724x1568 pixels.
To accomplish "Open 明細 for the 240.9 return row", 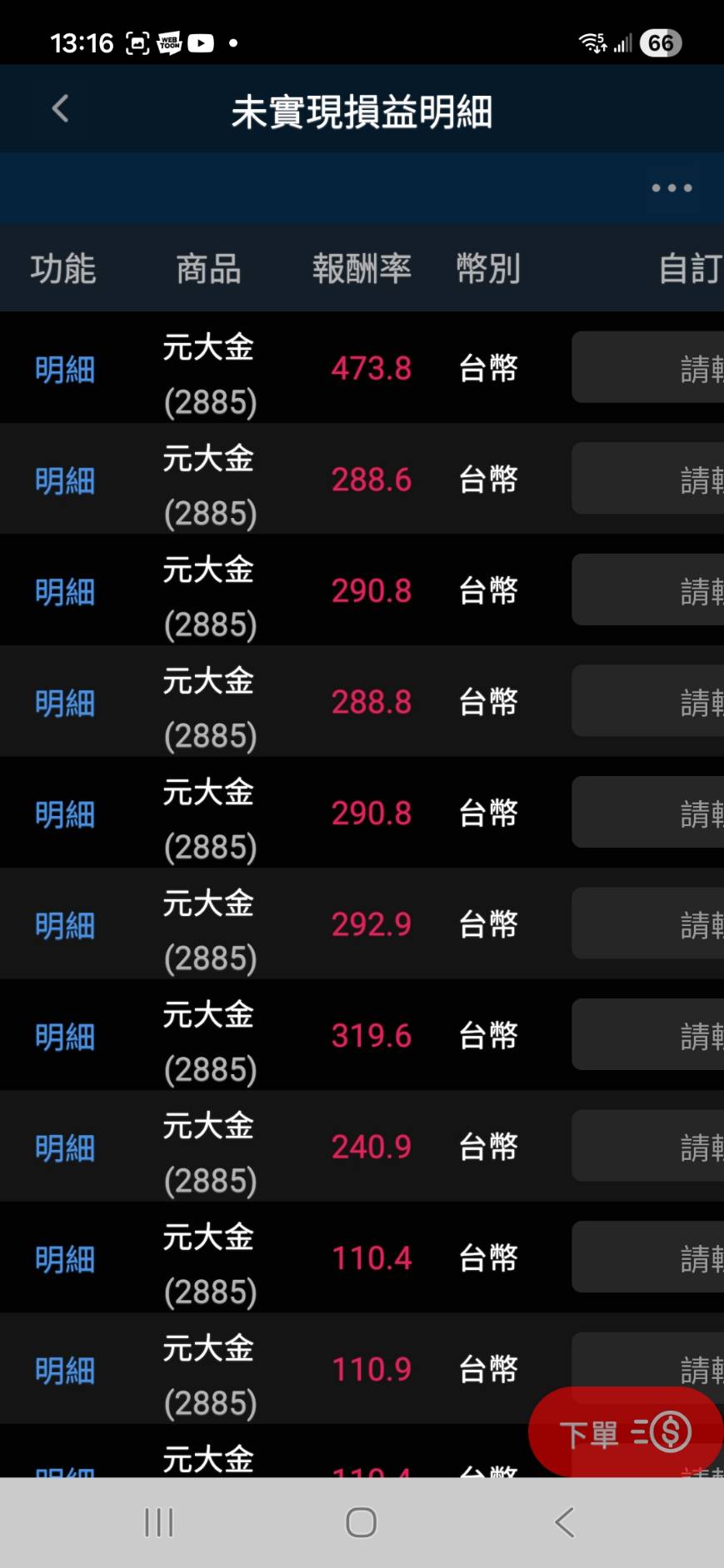I will pos(65,1147).
